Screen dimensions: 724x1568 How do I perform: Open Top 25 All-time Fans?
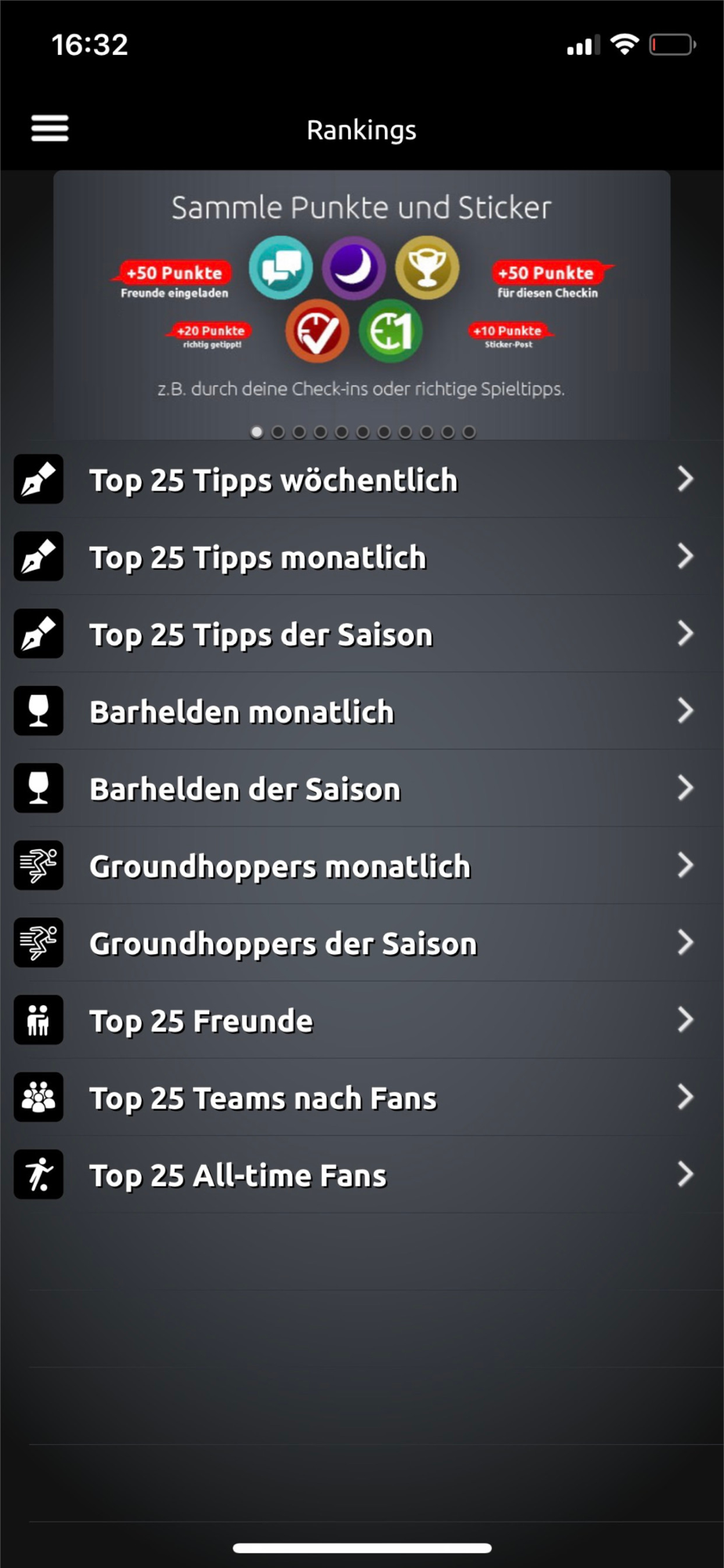coord(360,1174)
